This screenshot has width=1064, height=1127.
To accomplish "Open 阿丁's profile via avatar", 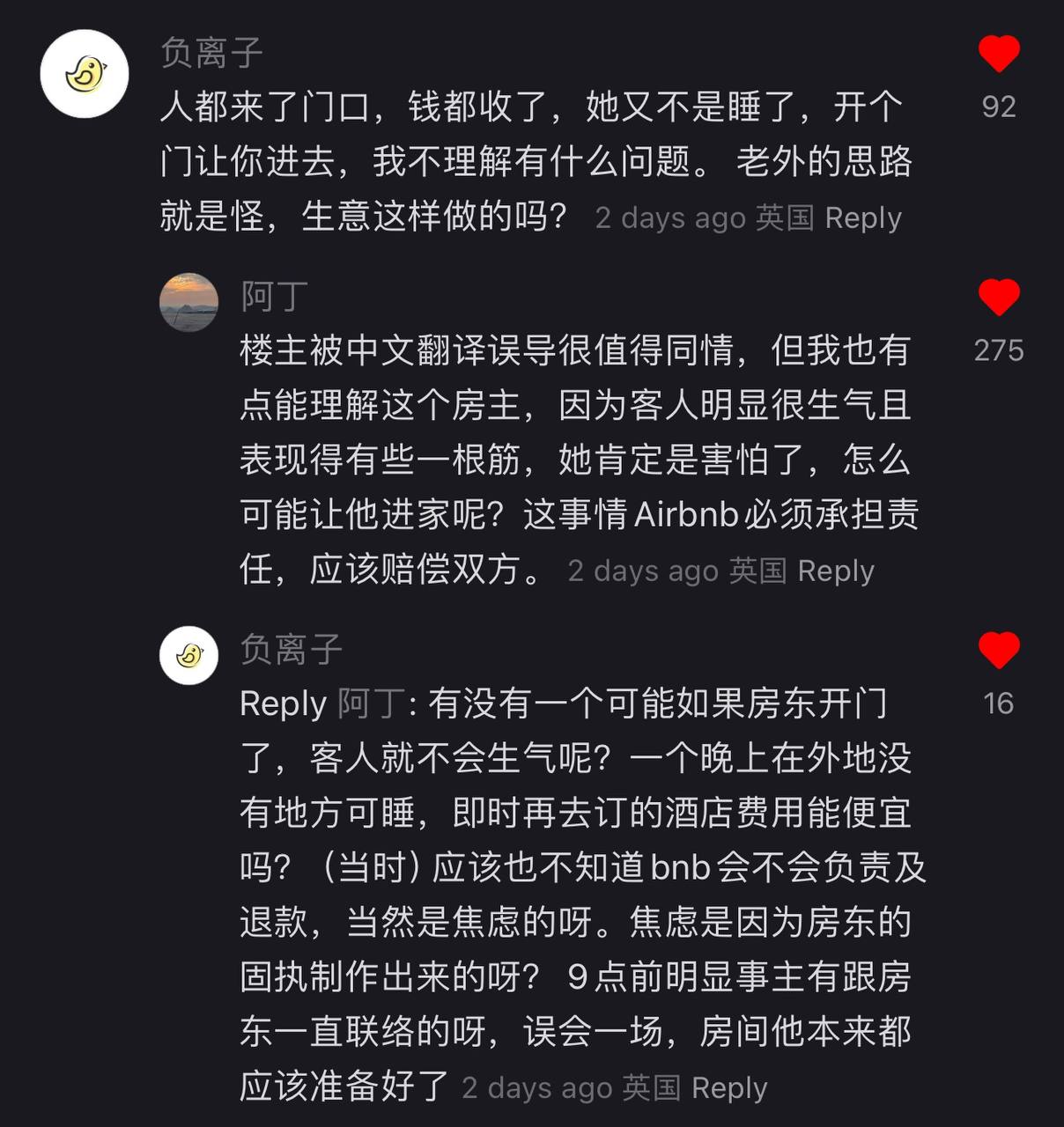I will tap(188, 302).
